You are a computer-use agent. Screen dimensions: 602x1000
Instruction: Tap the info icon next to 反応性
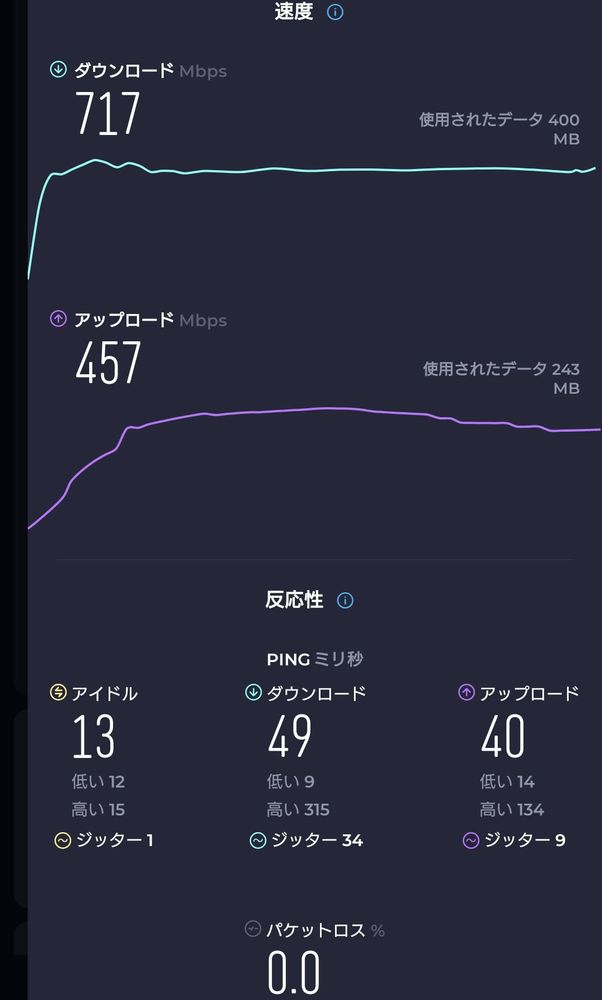345,601
